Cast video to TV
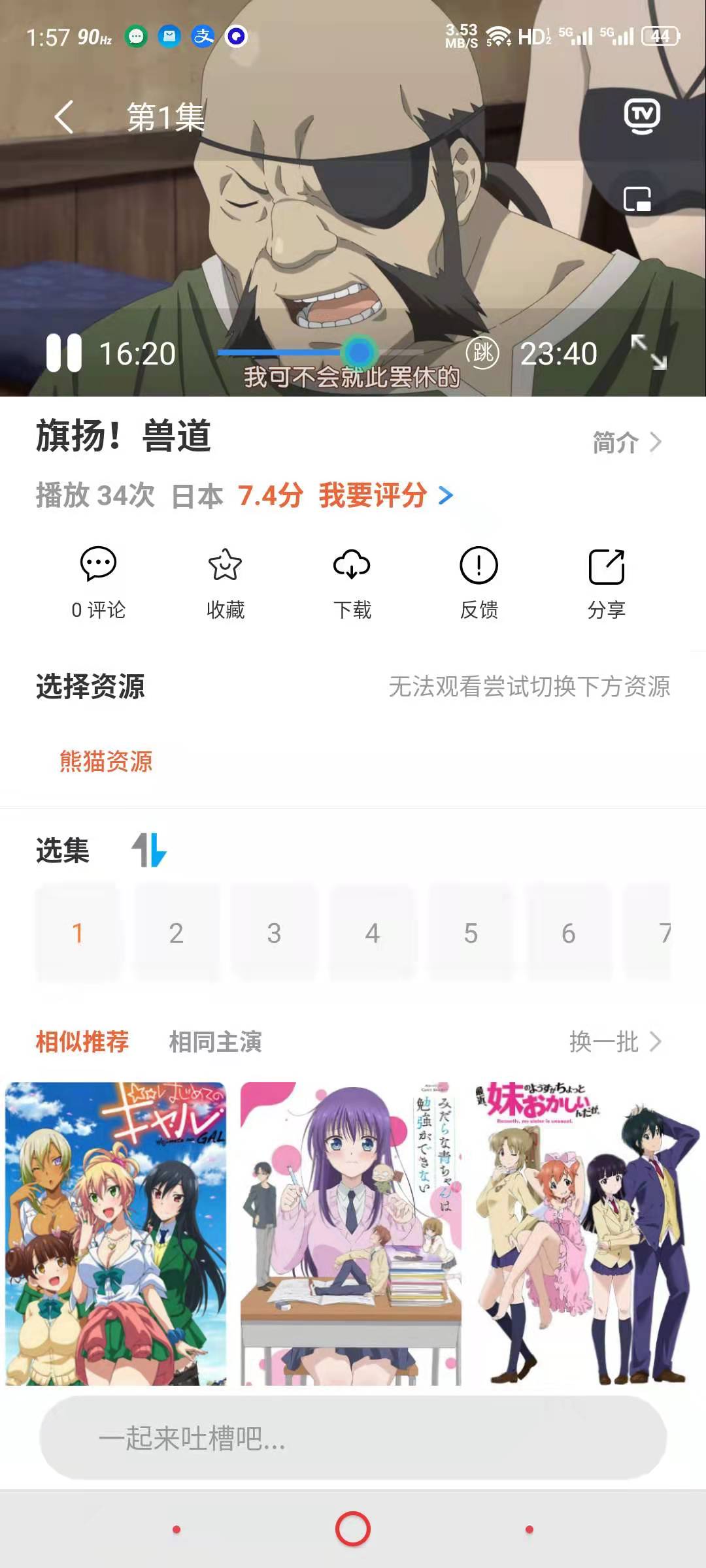The image size is (706, 1568). point(642,117)
